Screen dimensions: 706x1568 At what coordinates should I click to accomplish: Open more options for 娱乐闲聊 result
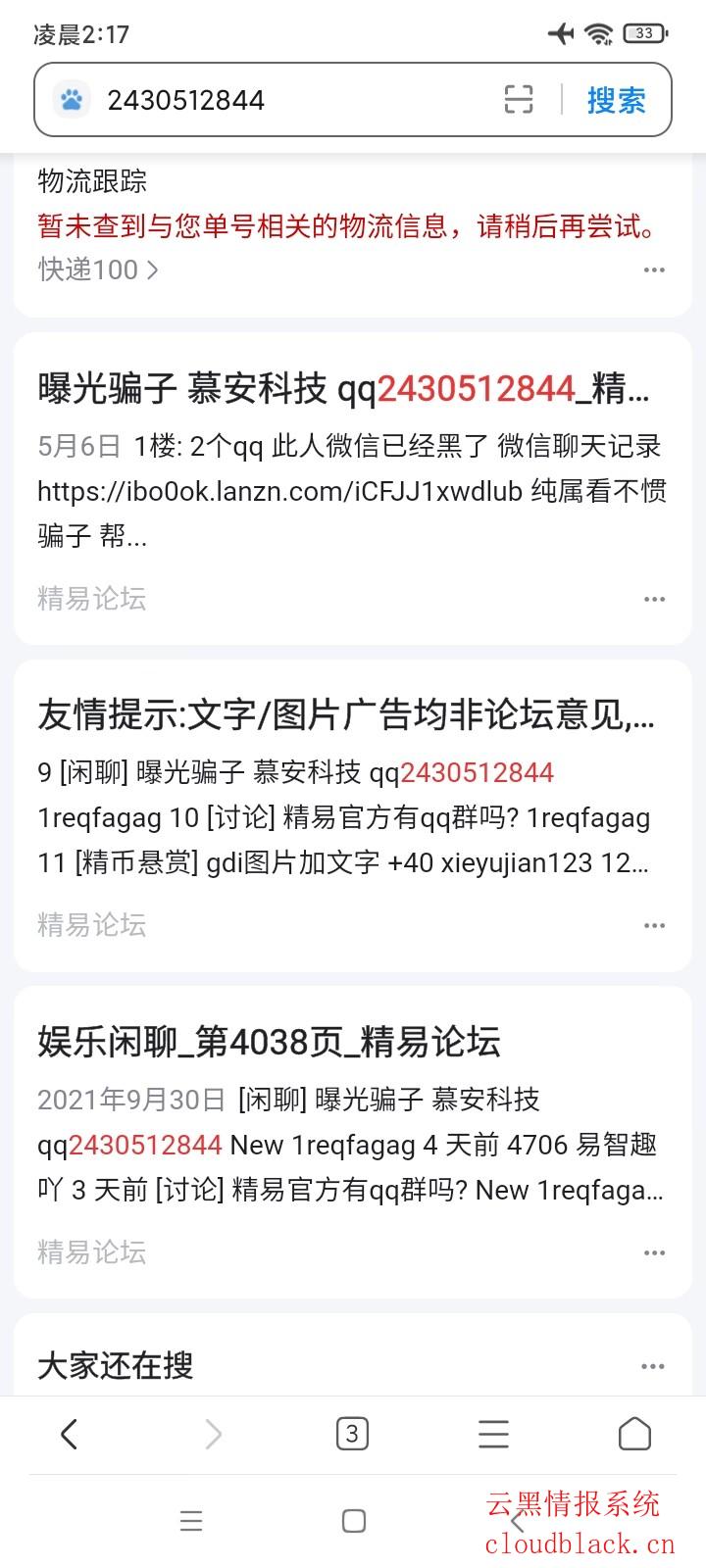[x=654, y=1252]
